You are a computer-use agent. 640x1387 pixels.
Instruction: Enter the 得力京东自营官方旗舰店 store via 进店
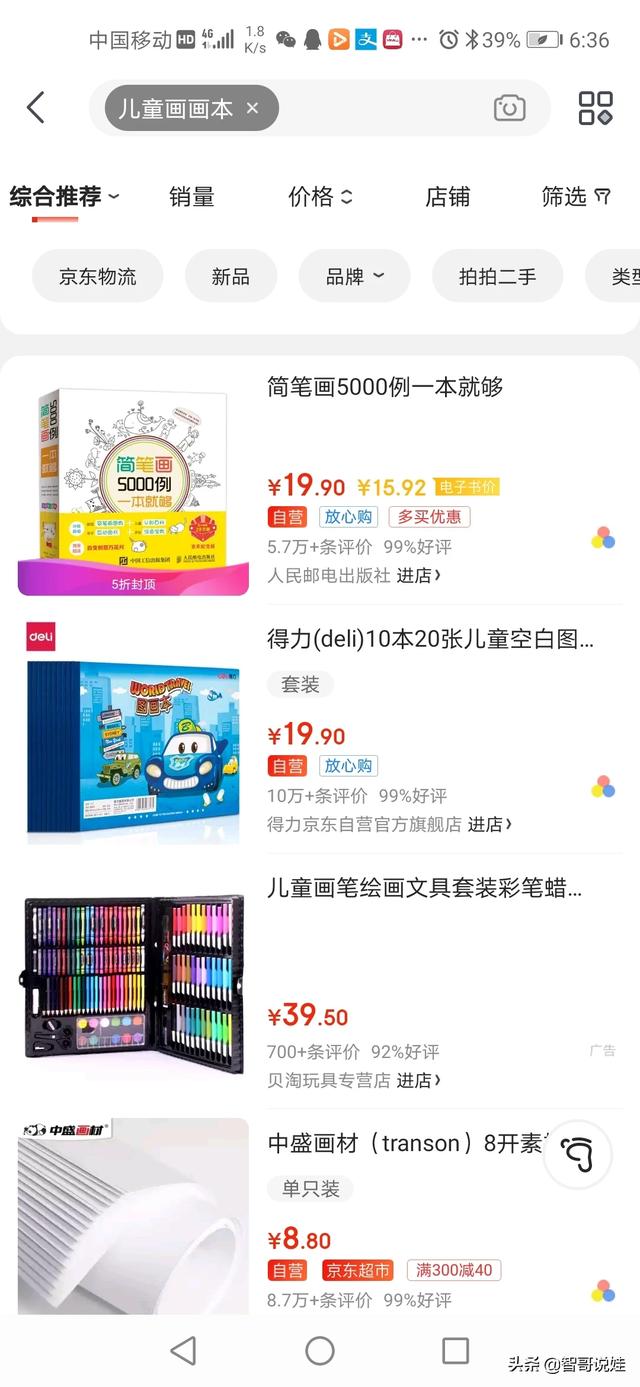click(489, 824)
